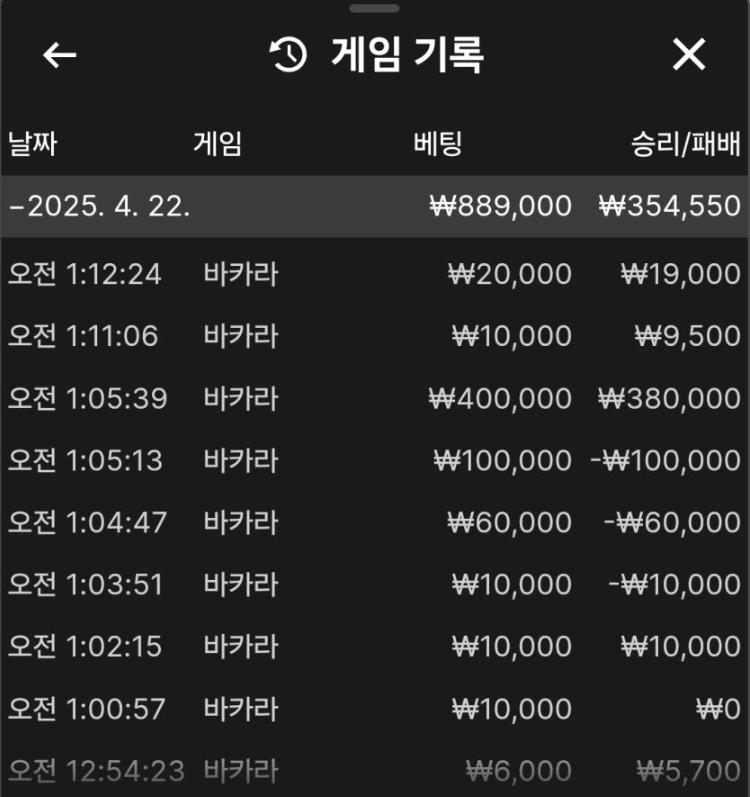Viewport: 750px width, 797px height.
Task: Click the back arrow at top left
Action: pyautogui.click(x=57, y=56)
